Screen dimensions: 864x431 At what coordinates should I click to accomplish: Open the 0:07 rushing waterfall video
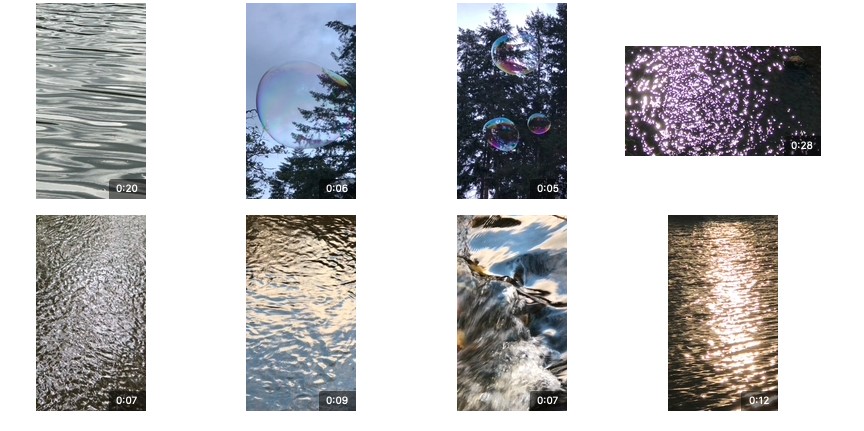tap(512, 312)
